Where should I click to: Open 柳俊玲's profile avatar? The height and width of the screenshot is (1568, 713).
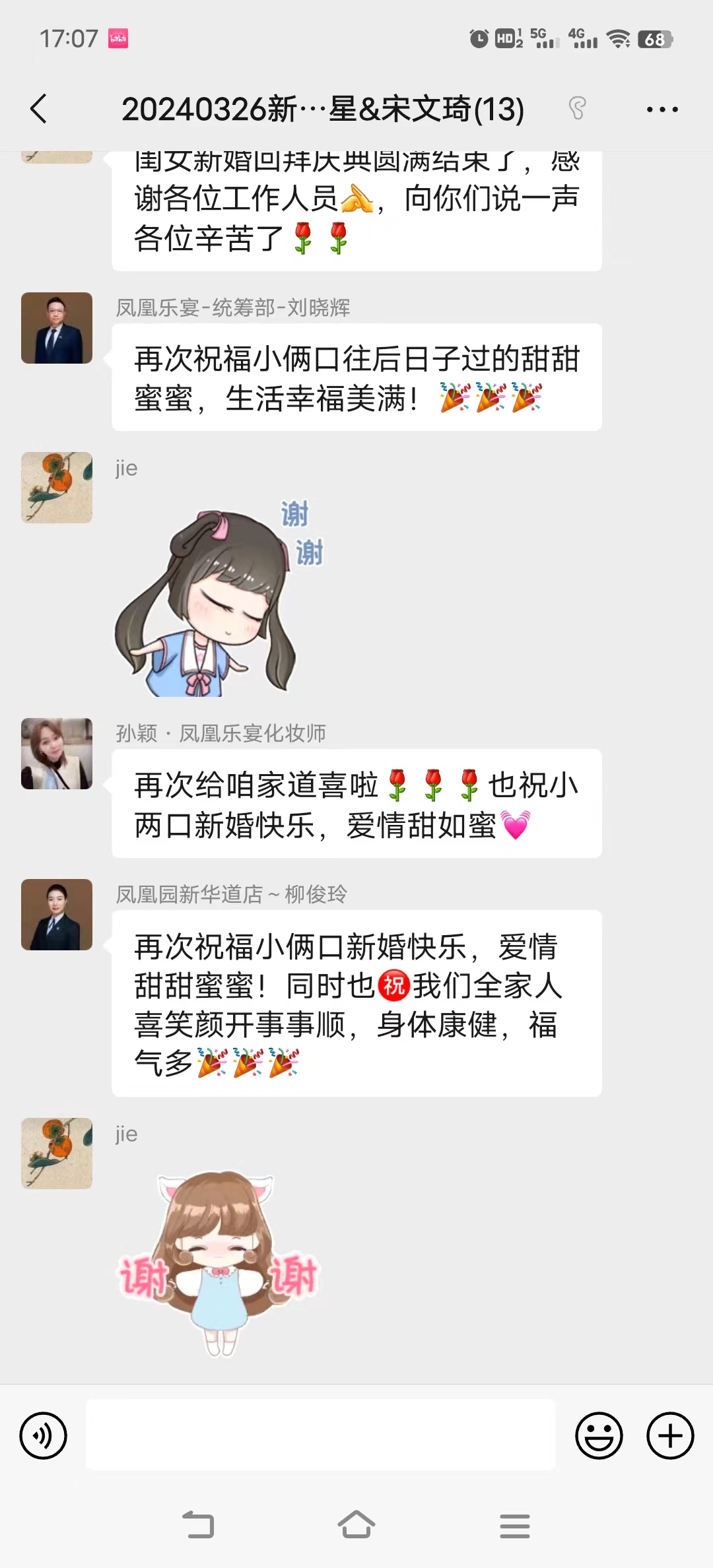(x=57, y=915)
